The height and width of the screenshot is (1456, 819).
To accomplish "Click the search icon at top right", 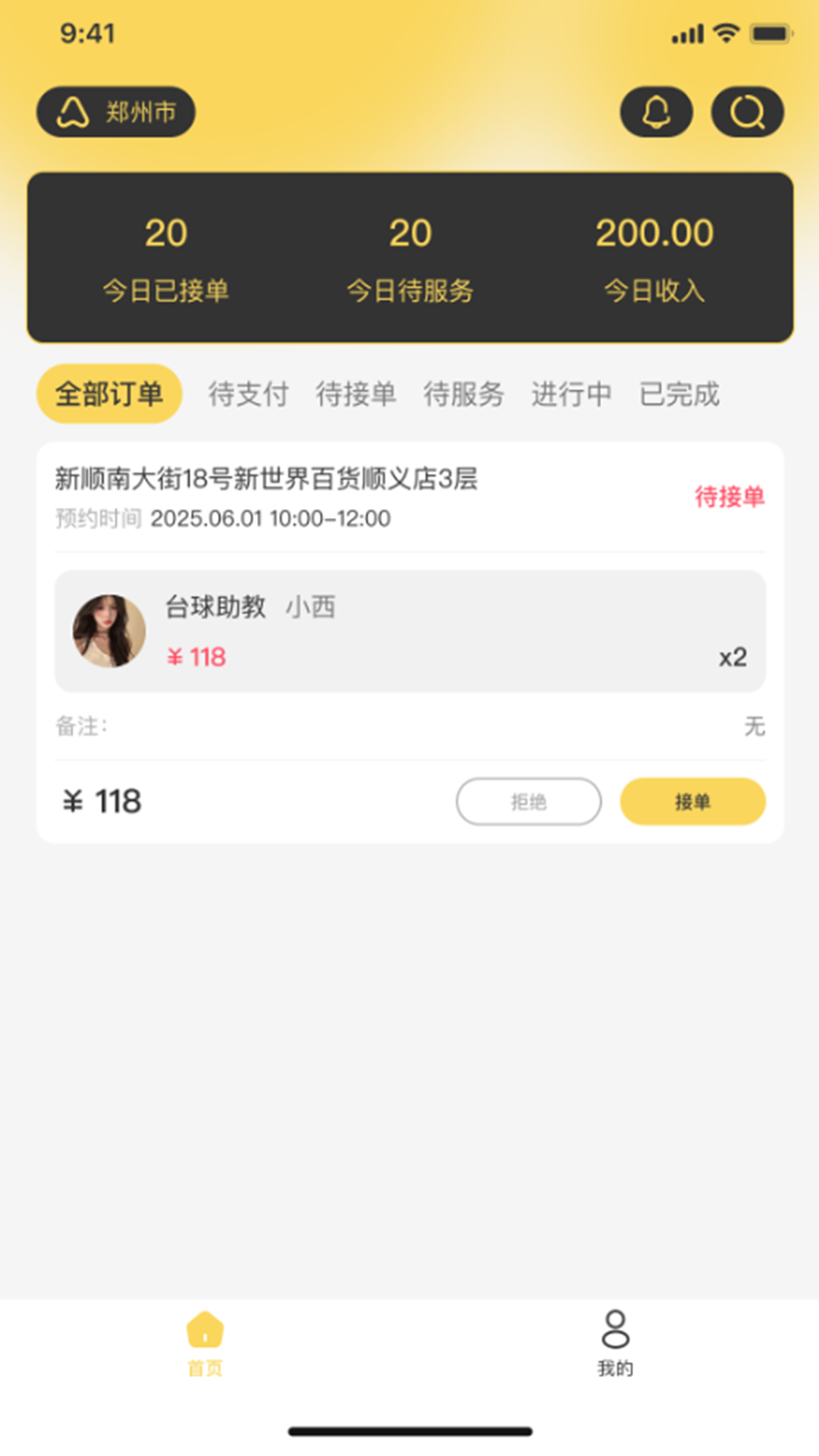I will pyautogui.click(x=748, y=111).
